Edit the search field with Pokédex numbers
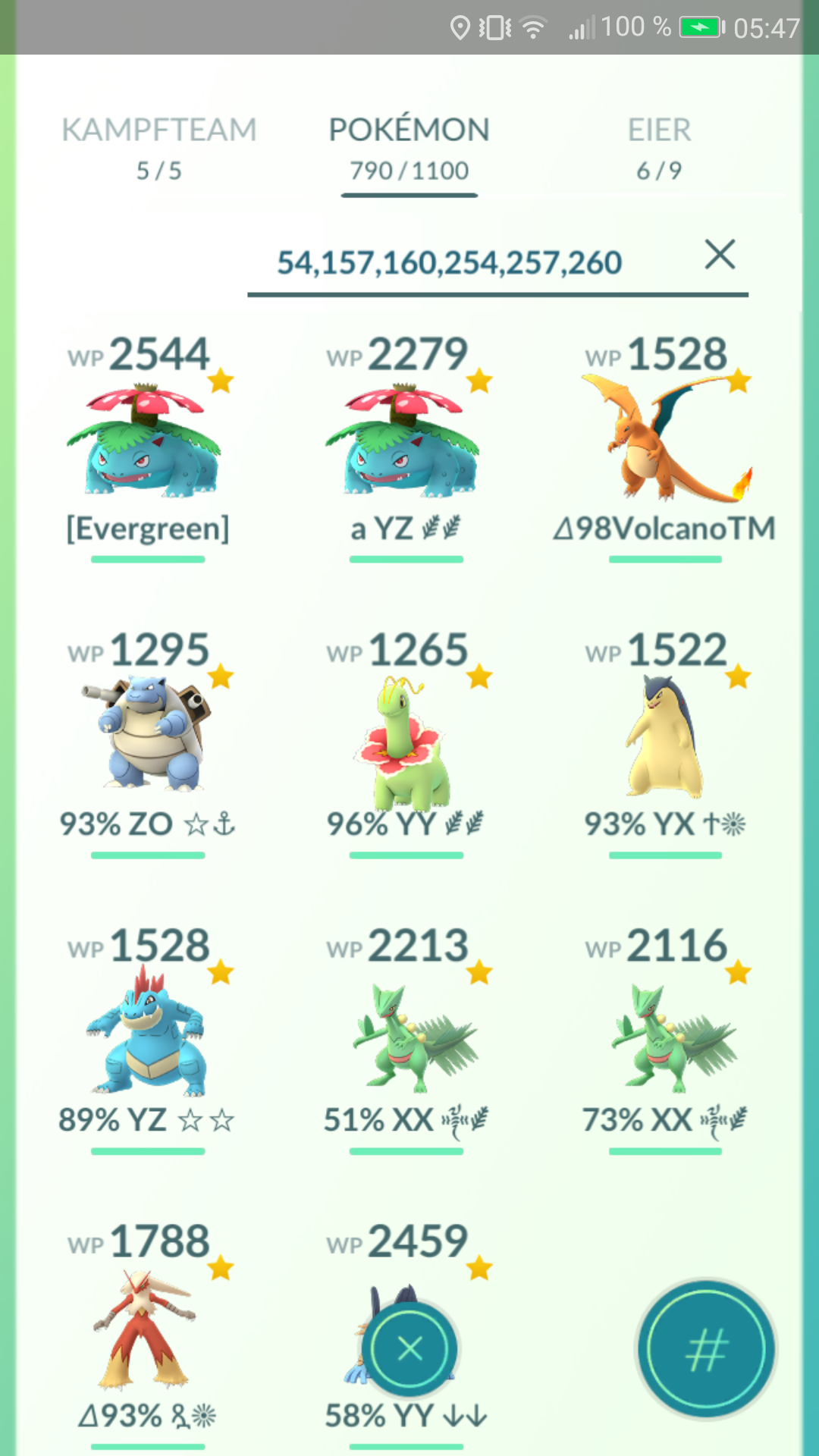 coord(450,263)
